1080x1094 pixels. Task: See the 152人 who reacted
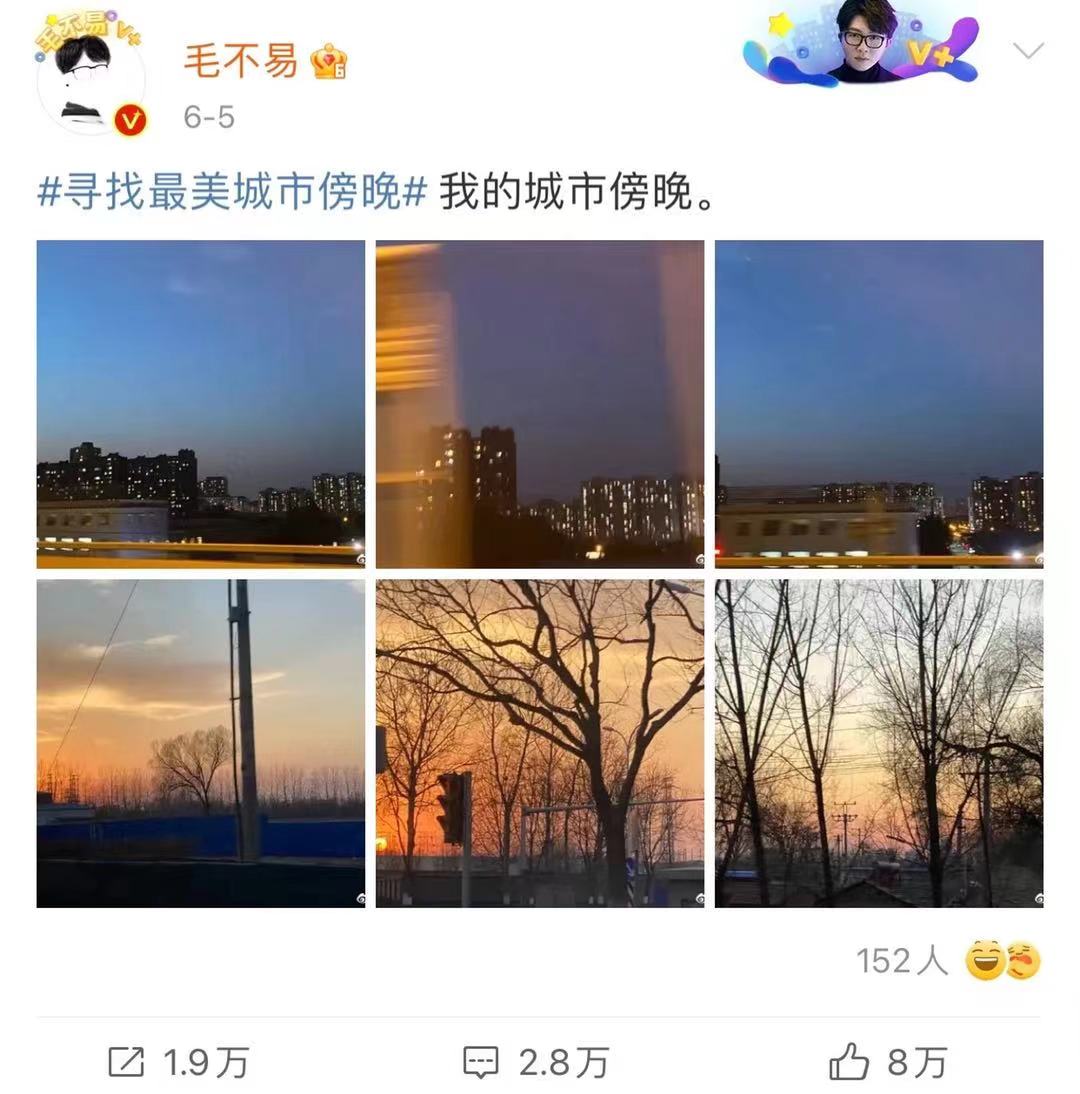tap(947, 961)
